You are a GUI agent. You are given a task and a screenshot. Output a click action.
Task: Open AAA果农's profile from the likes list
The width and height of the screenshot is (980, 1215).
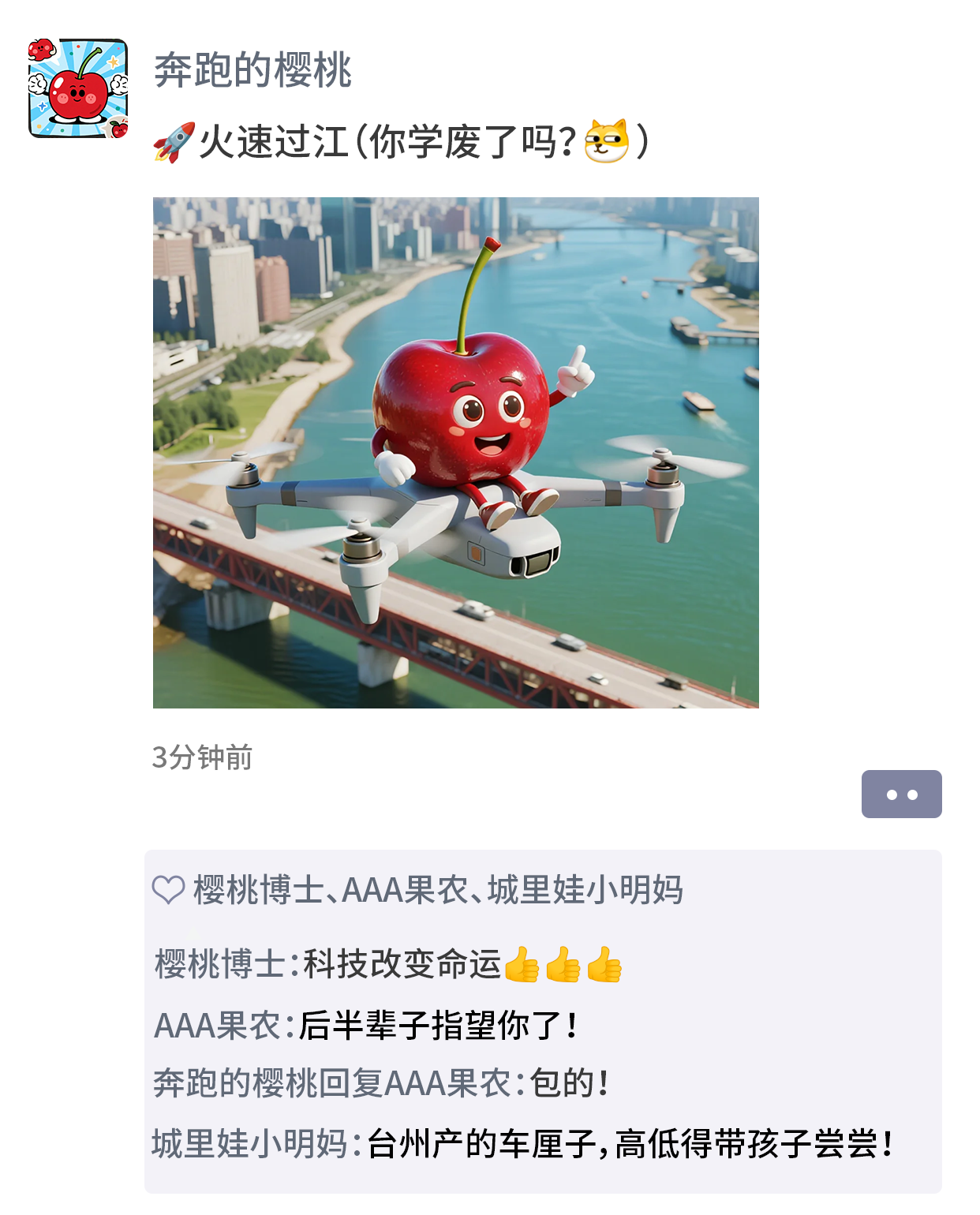[405, 890]
